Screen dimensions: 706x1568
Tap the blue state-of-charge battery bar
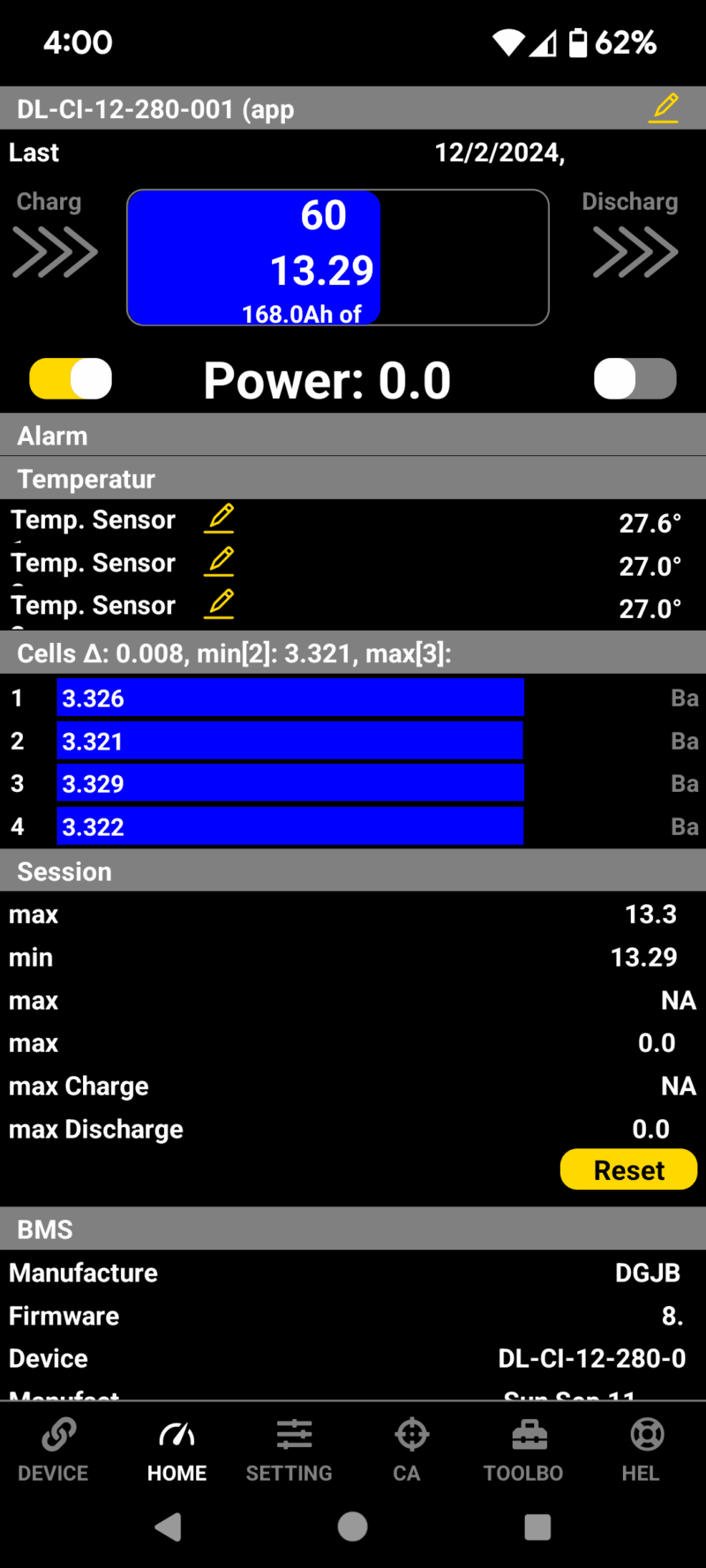click(x=254, y=256)
